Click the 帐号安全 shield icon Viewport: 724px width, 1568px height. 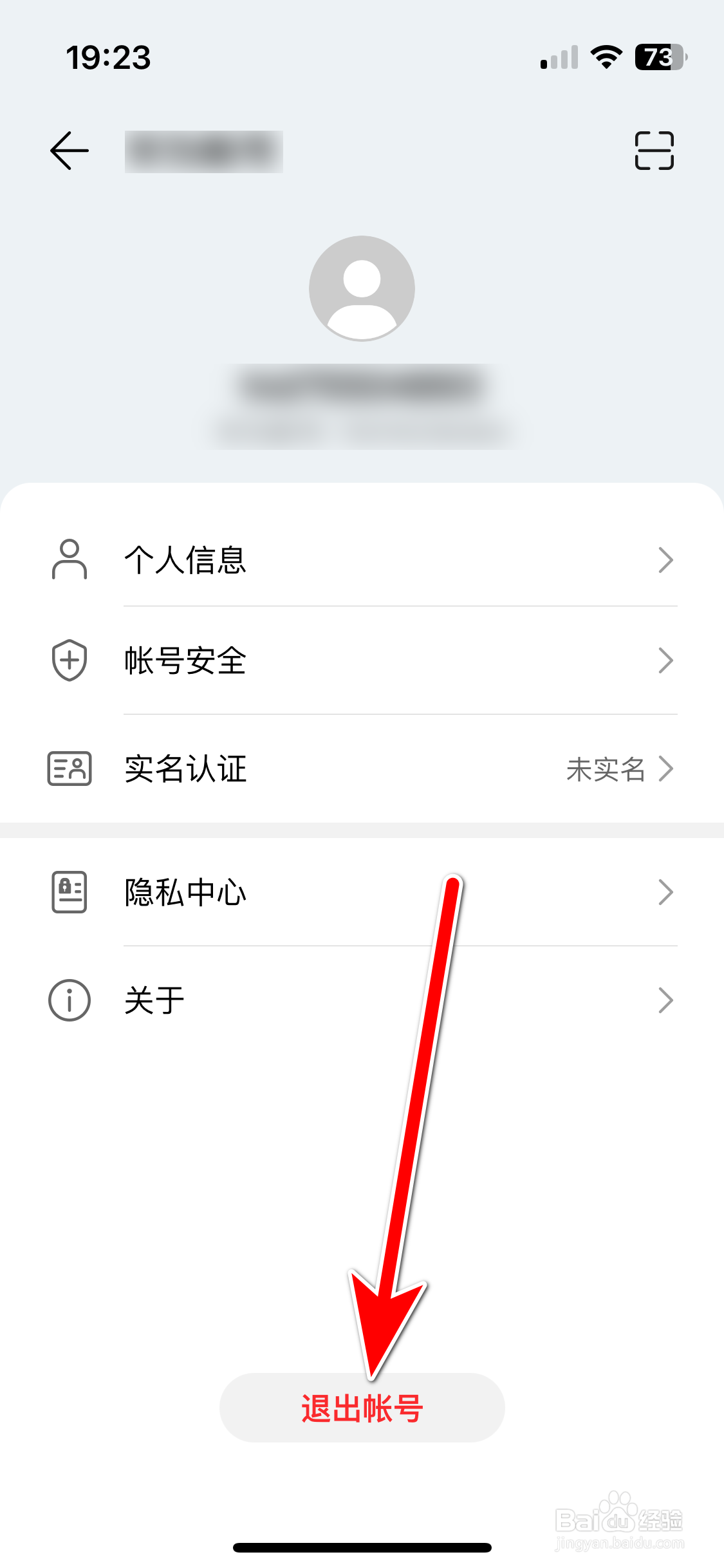point(68,659)
